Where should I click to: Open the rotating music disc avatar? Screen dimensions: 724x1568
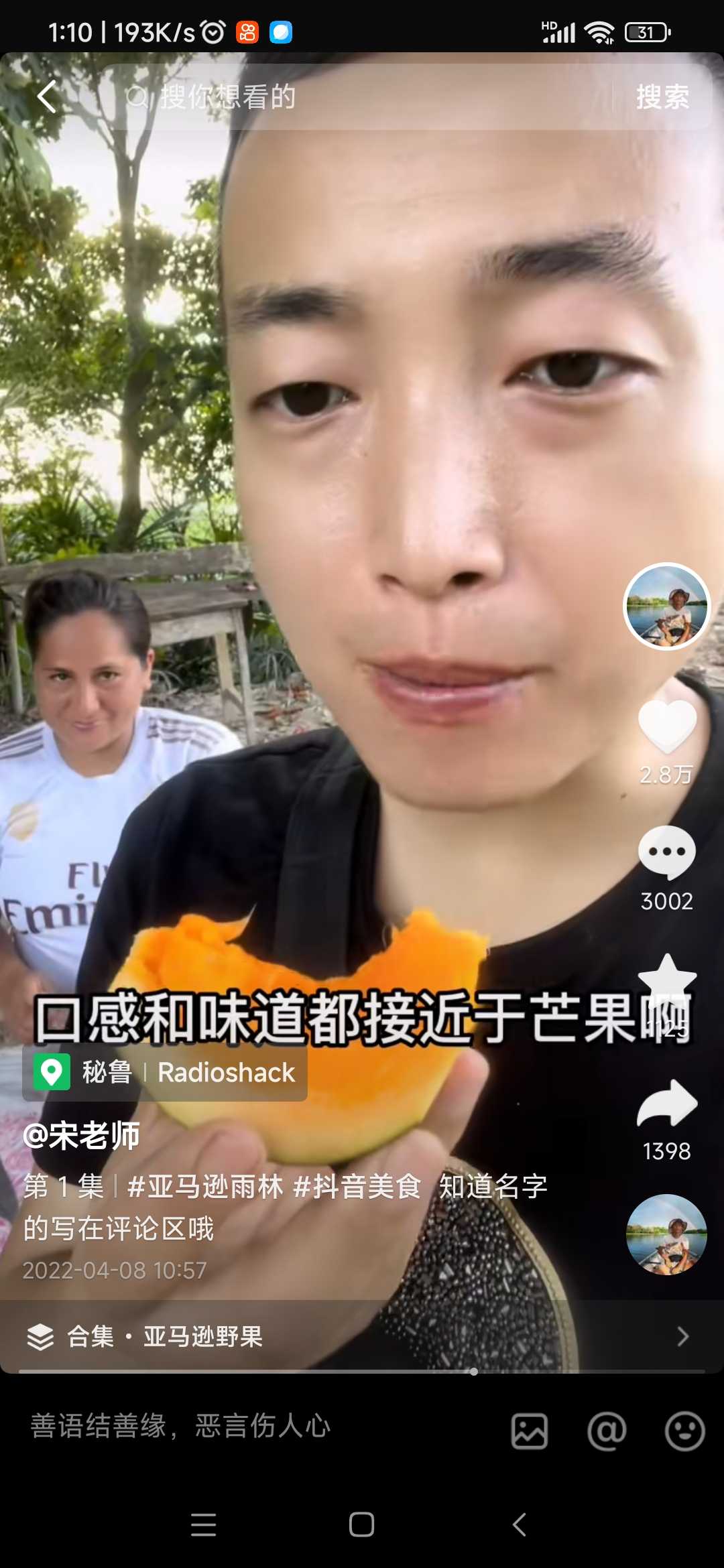(x=666, y=1234)
